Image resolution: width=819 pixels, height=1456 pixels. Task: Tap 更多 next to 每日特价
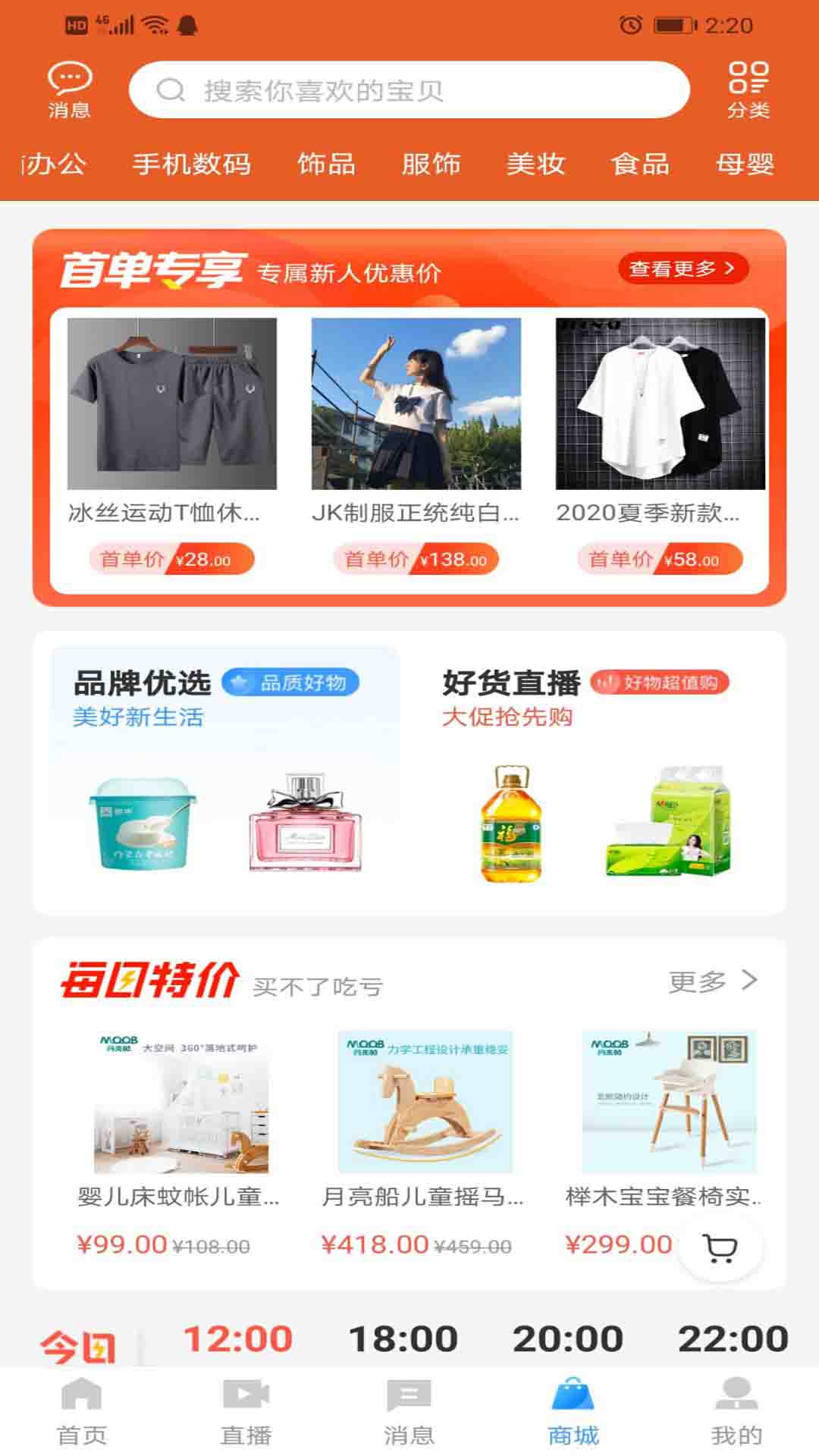(712, 981)
